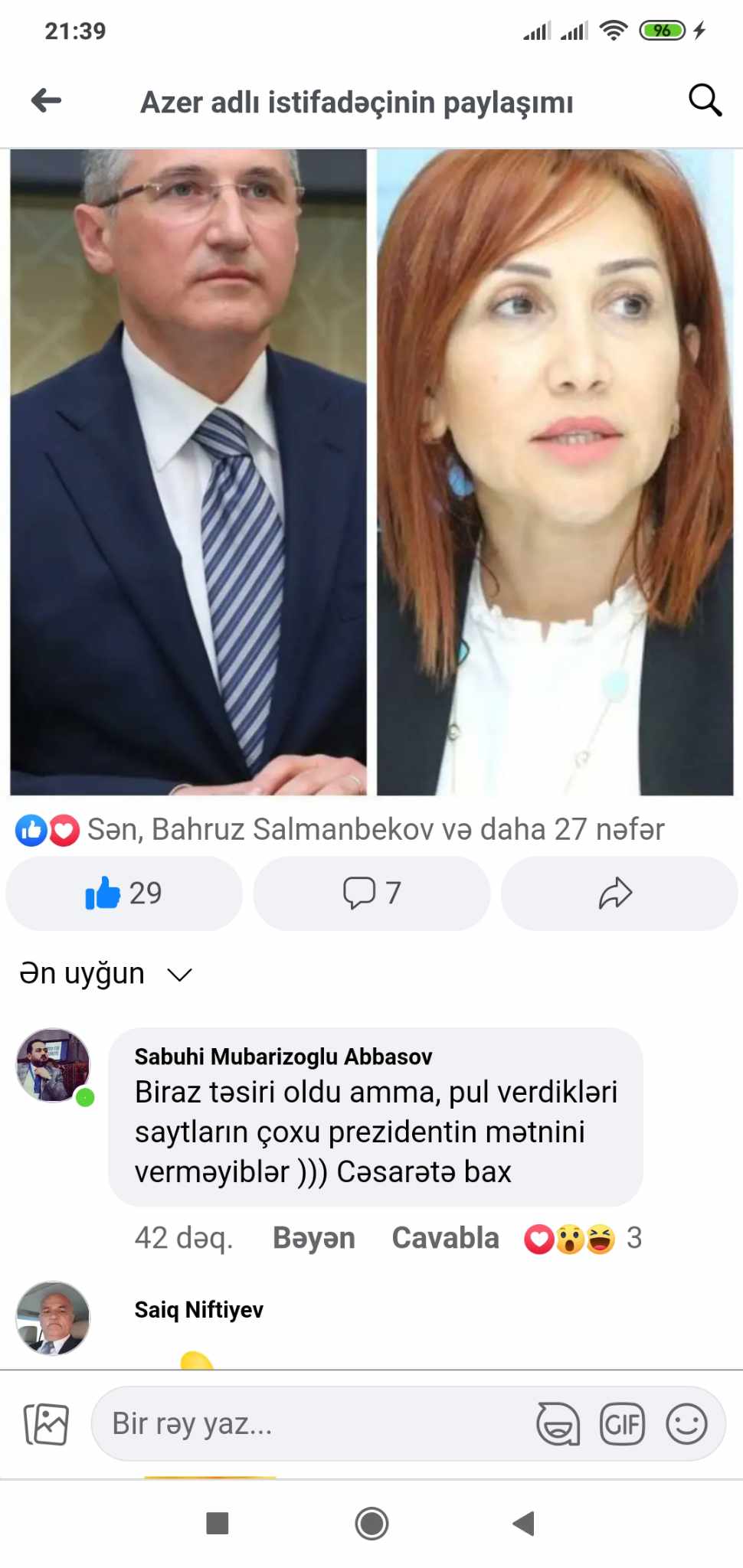Open Sabuhi Mubarizoglu Abbasov's profile picture
Viewport: 743px width, 1568px height.
[x=53, y=1065]
